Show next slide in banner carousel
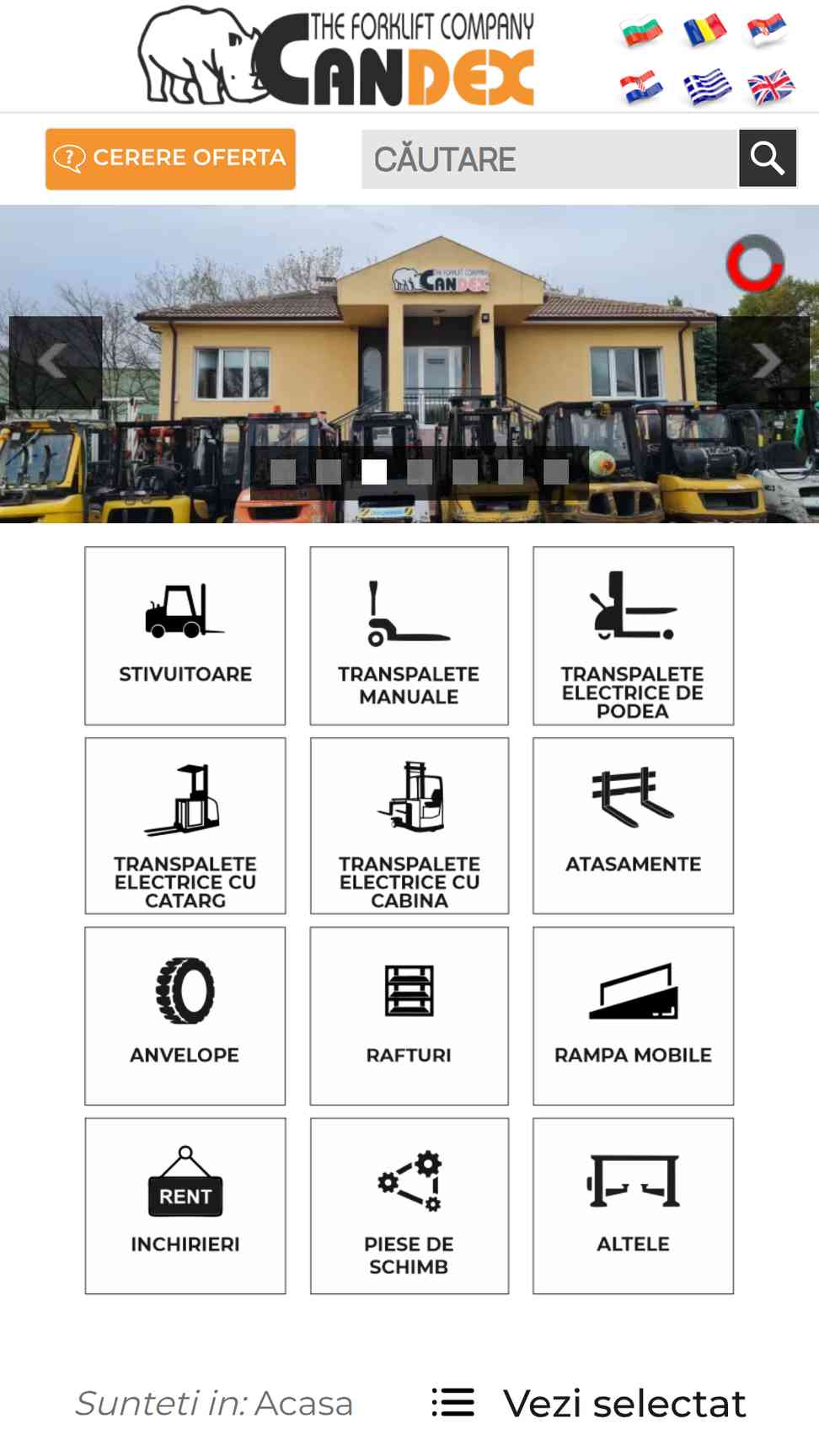The image size is (819, 1456). tap(763, 362)
